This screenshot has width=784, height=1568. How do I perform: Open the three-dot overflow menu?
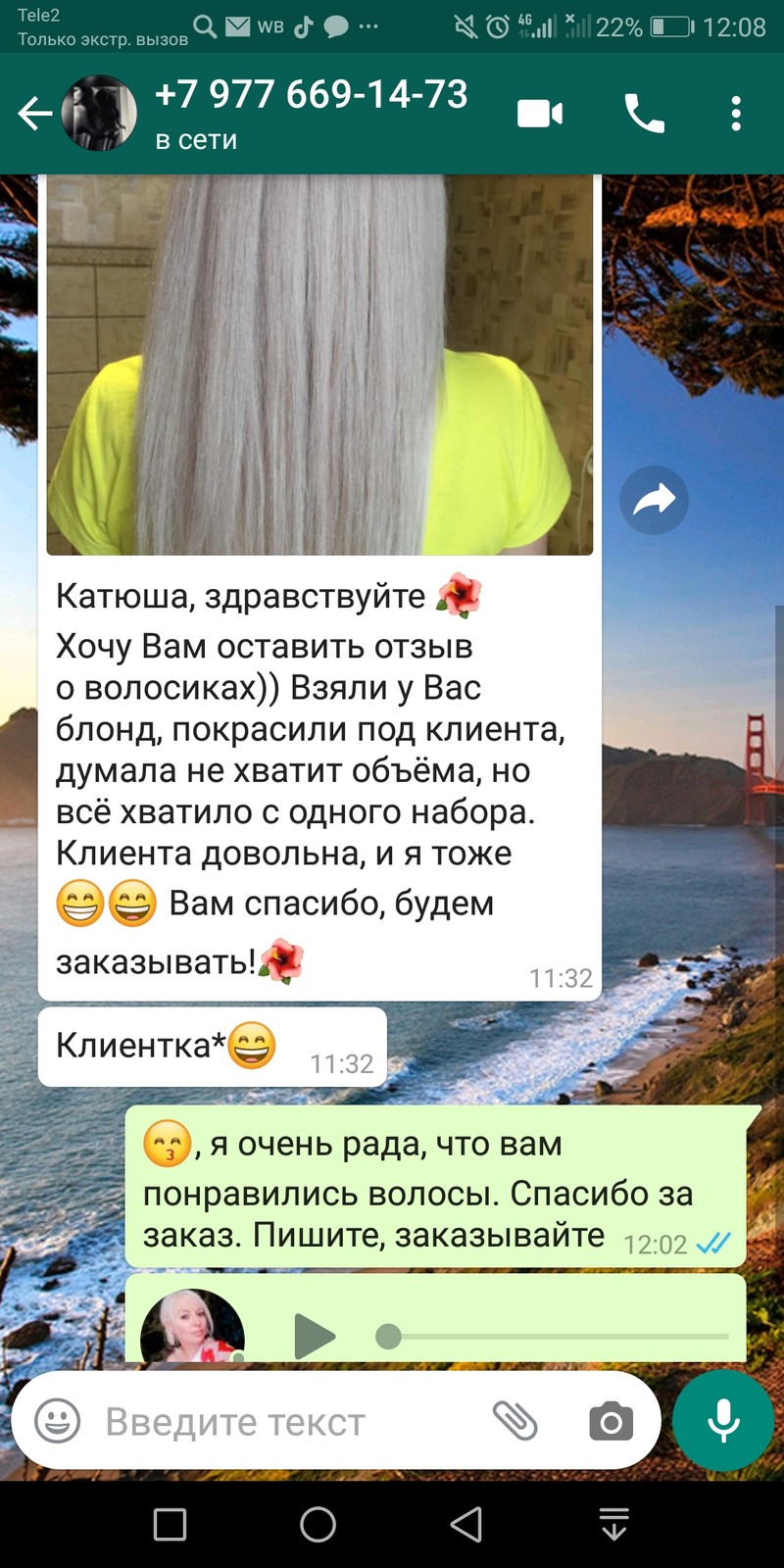pyautogui.click(x=736, y=114)
